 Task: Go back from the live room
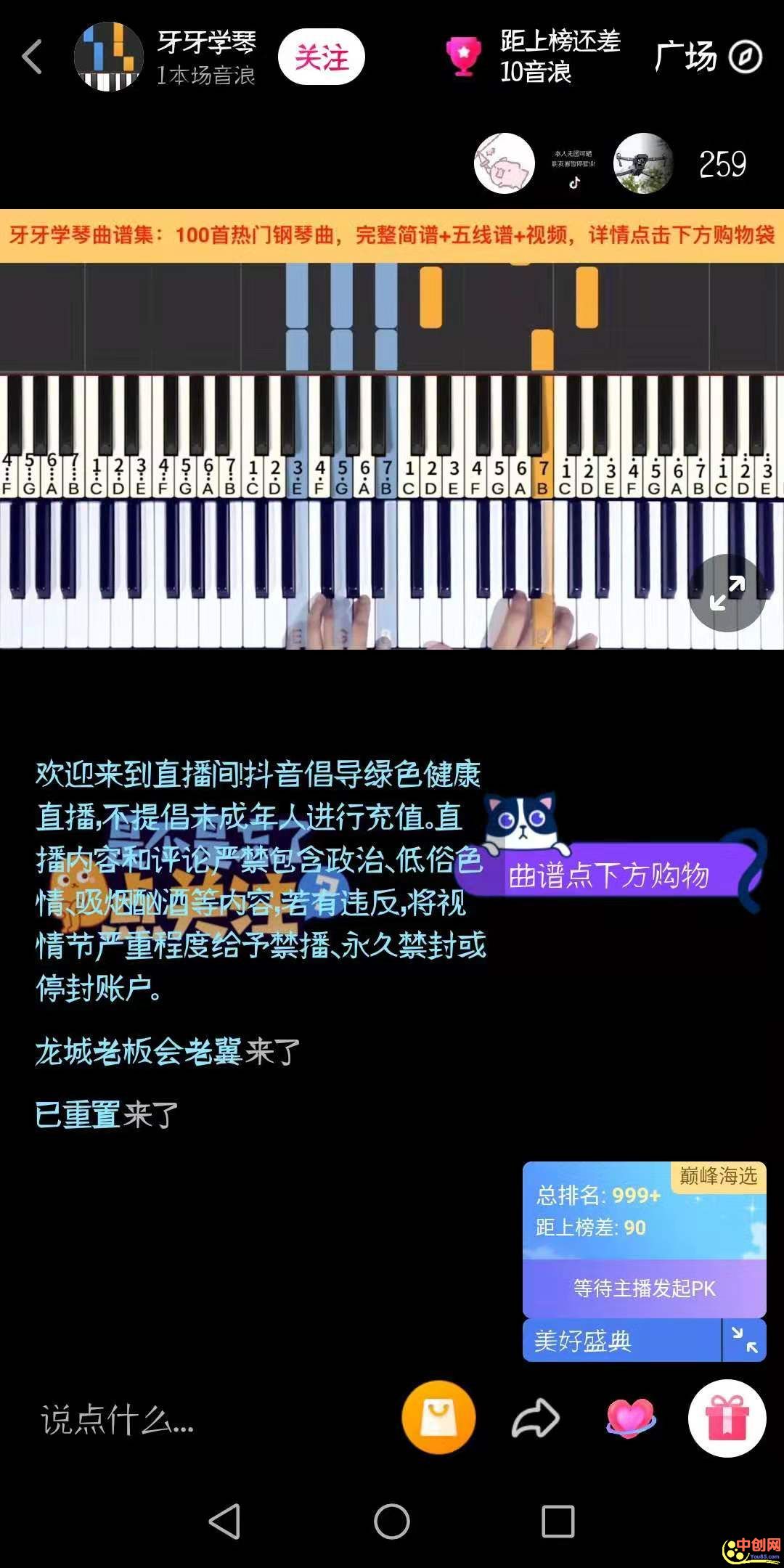click(32, 57)
